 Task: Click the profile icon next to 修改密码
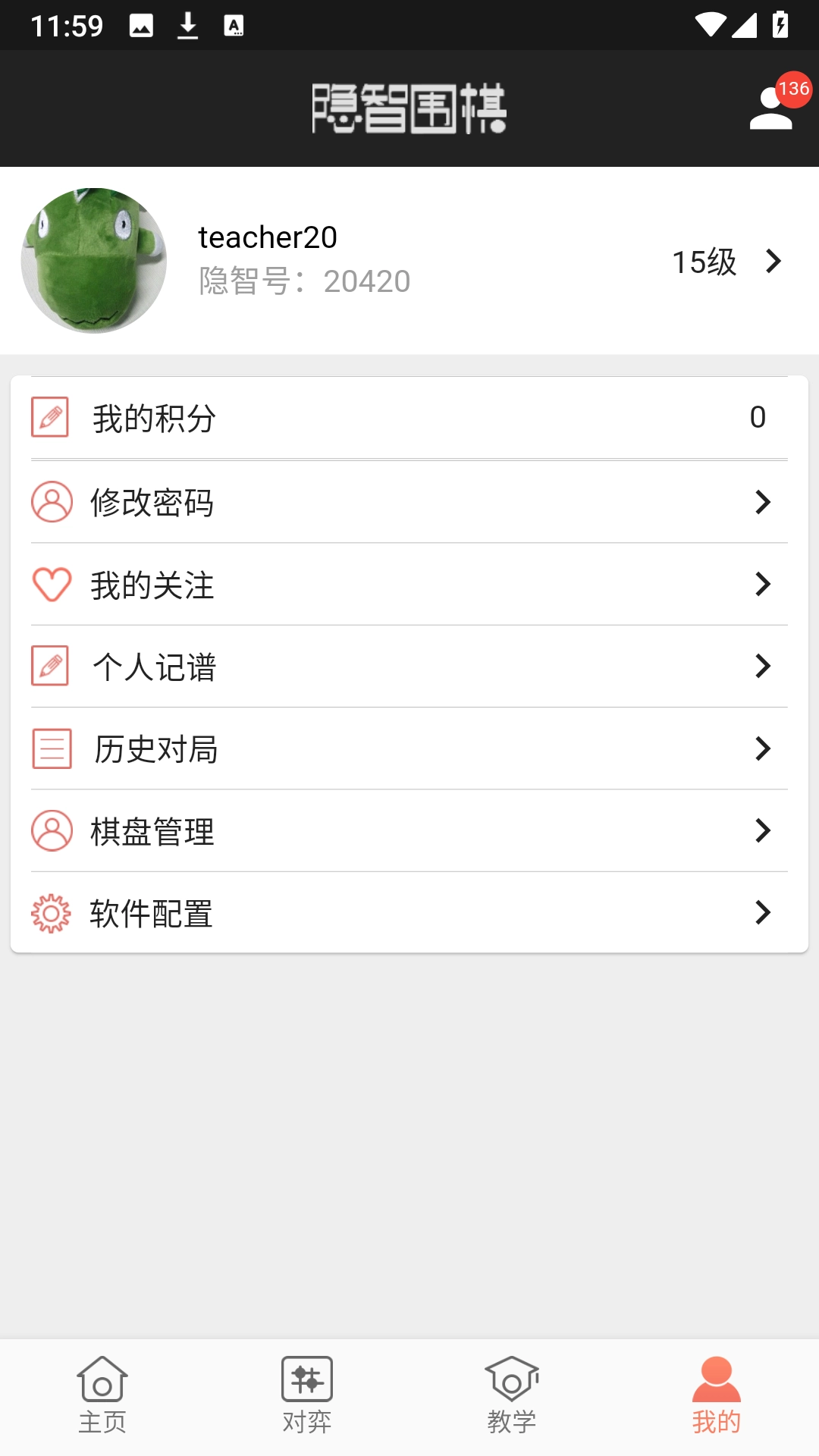51,502
